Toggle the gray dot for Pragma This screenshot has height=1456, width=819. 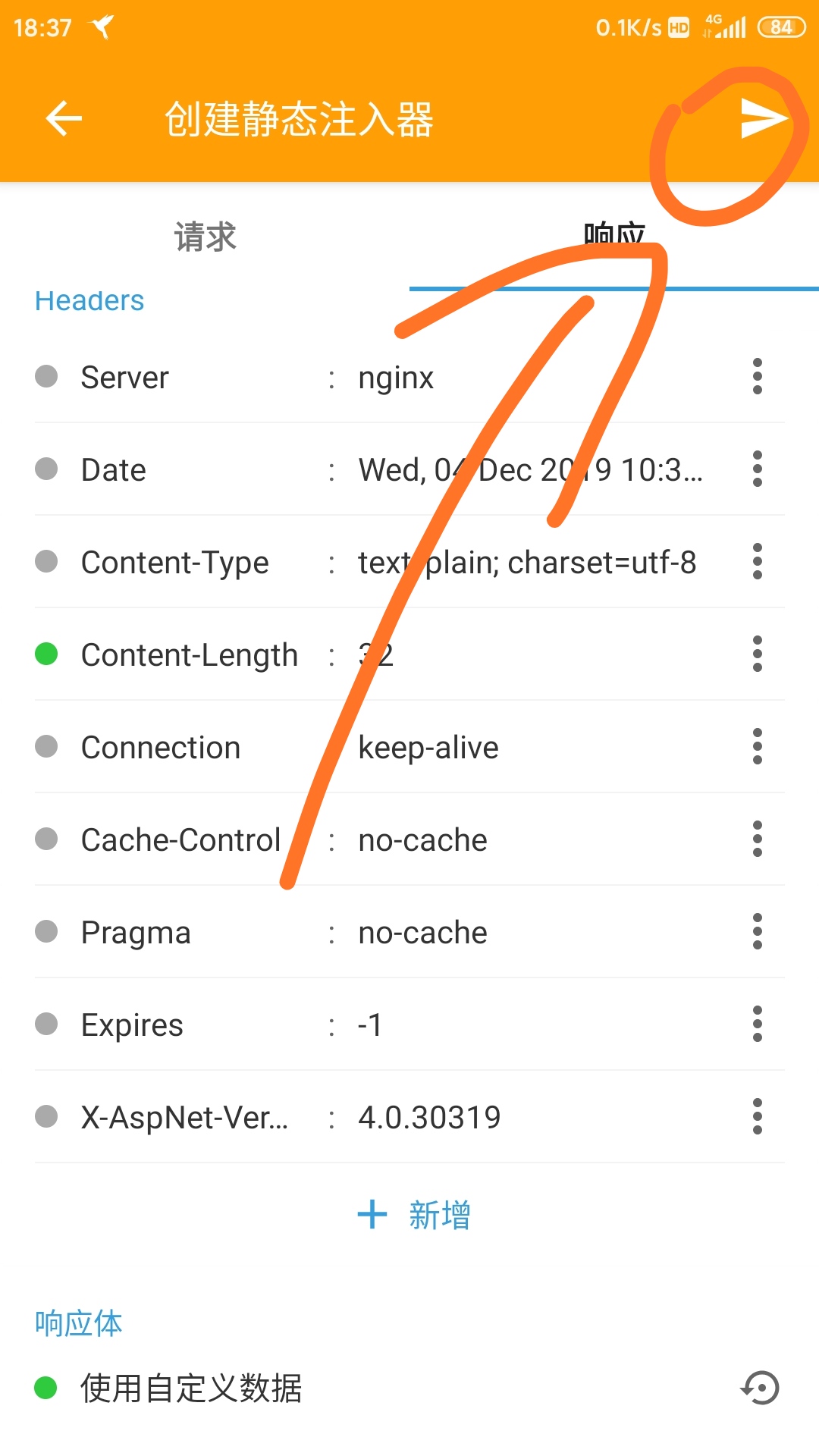tap(46, 931)
